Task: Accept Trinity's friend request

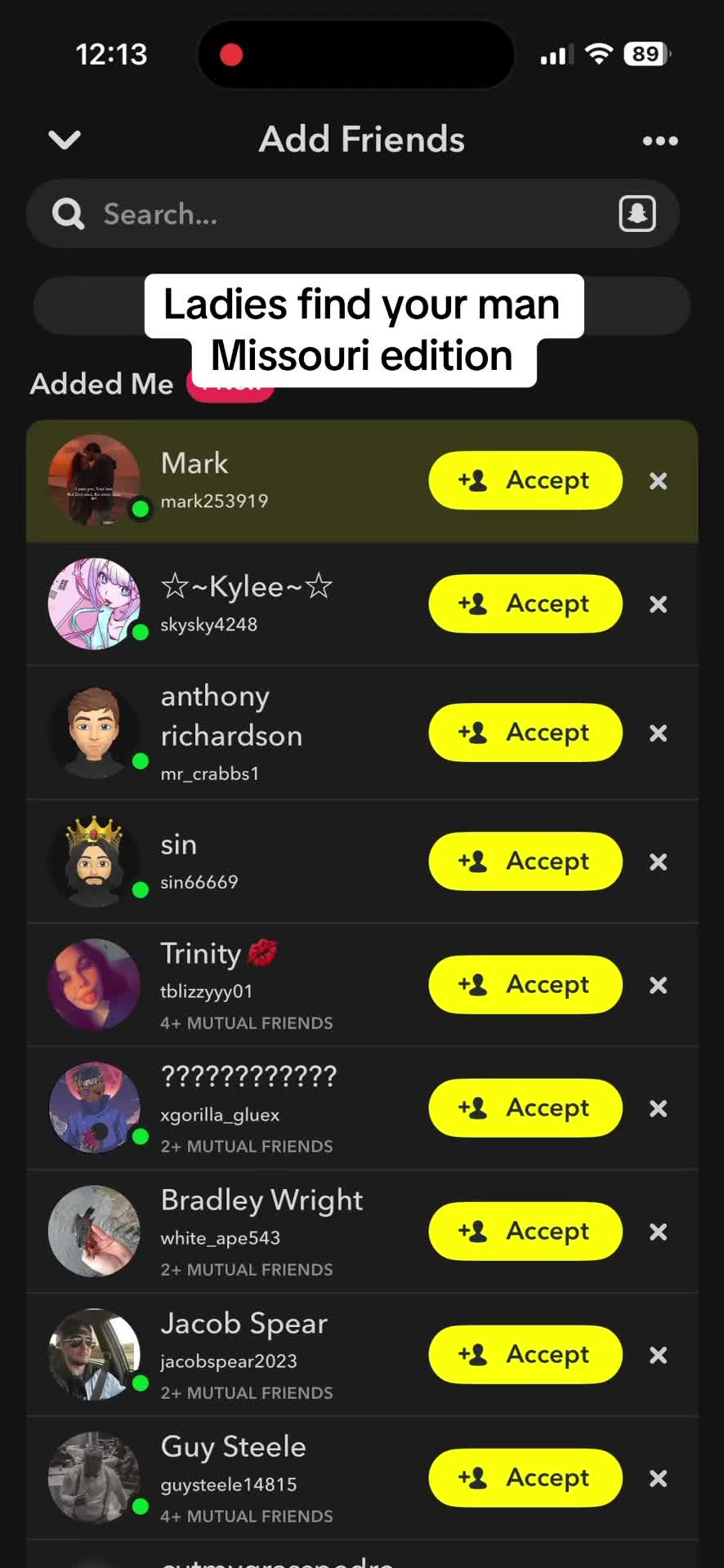Action: (525, 985)
